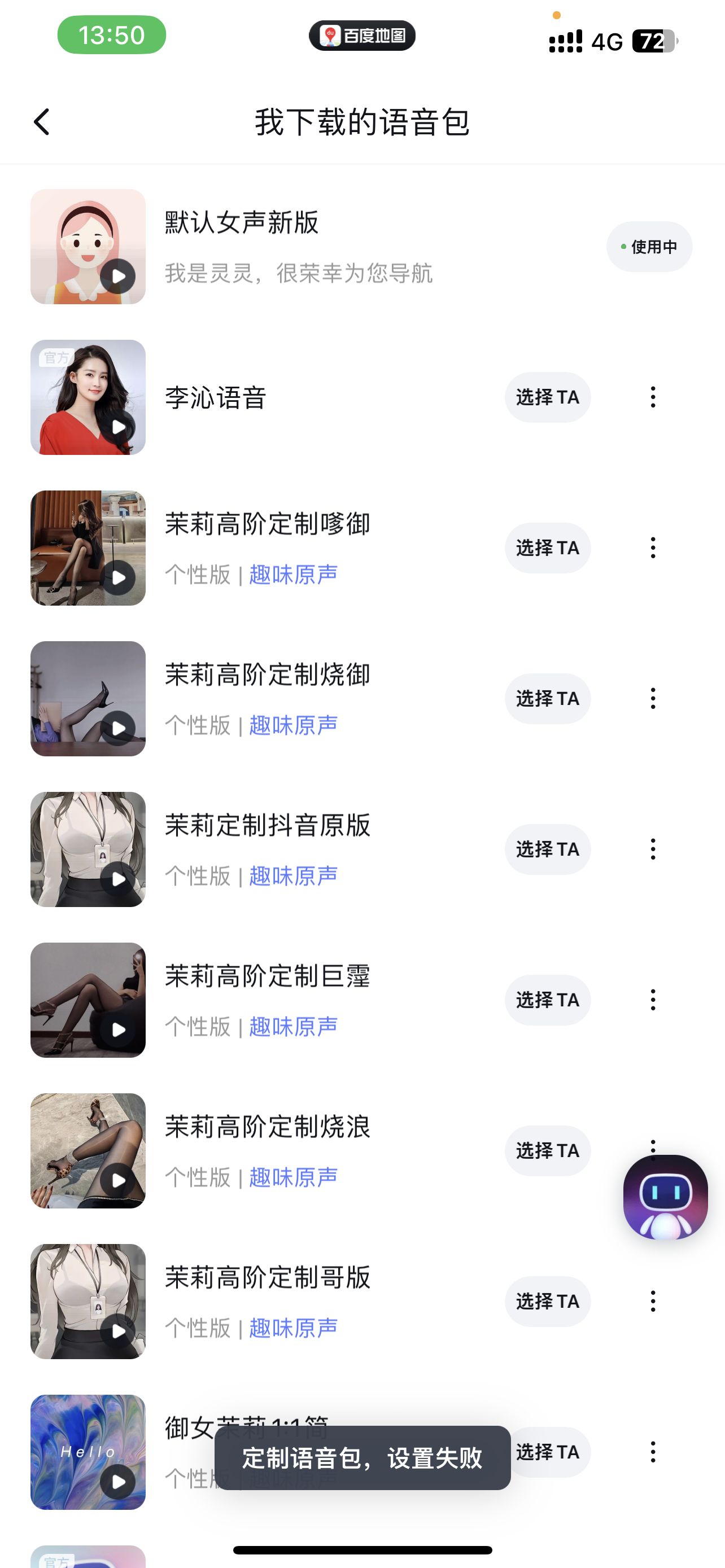Select TA to activate 茉莉高阶定制烧御
This screenshot has width=725, height=1568.
(x=547, y=698)
